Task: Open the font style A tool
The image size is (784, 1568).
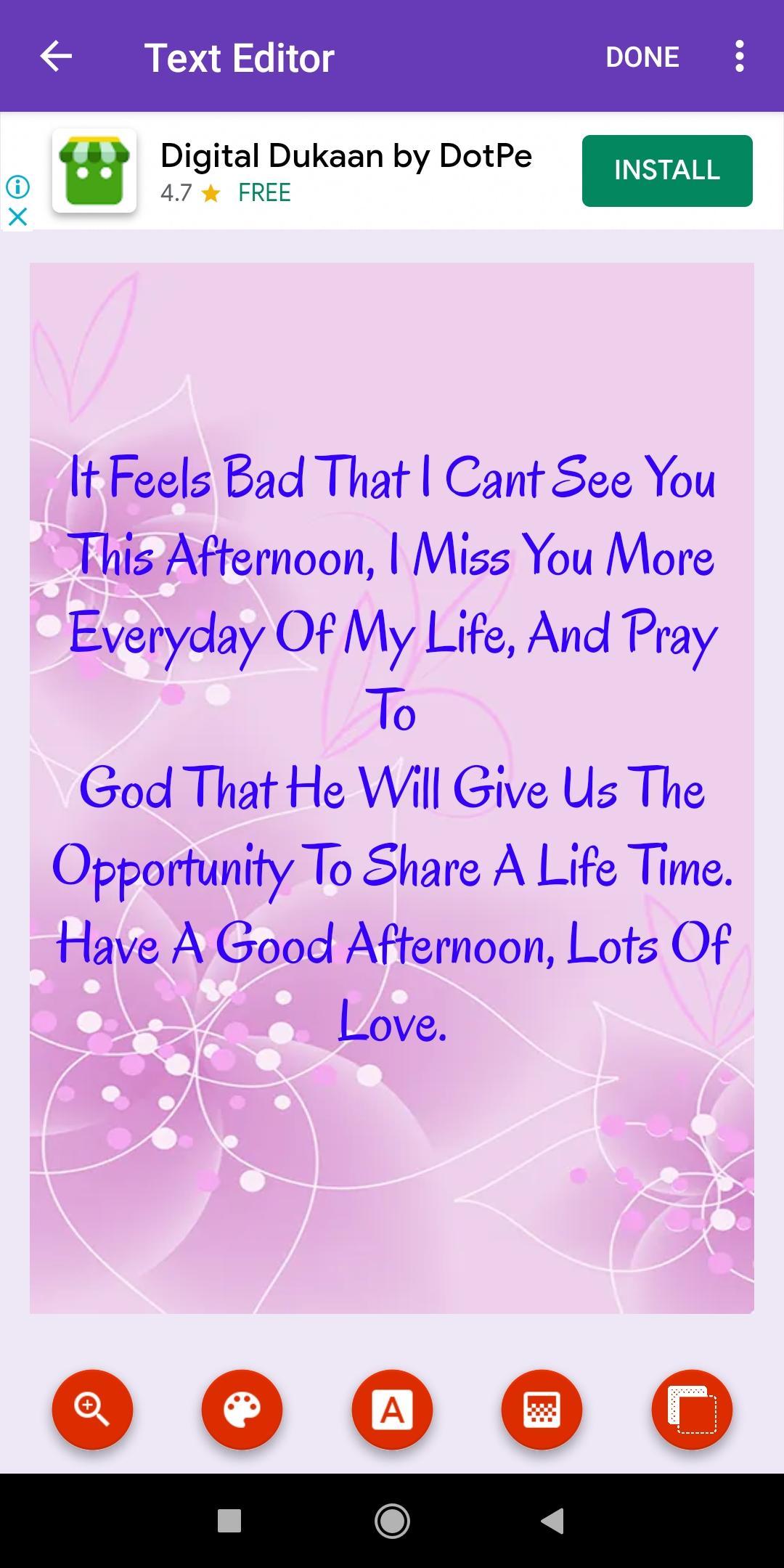Action: (x=392, y=1409)
